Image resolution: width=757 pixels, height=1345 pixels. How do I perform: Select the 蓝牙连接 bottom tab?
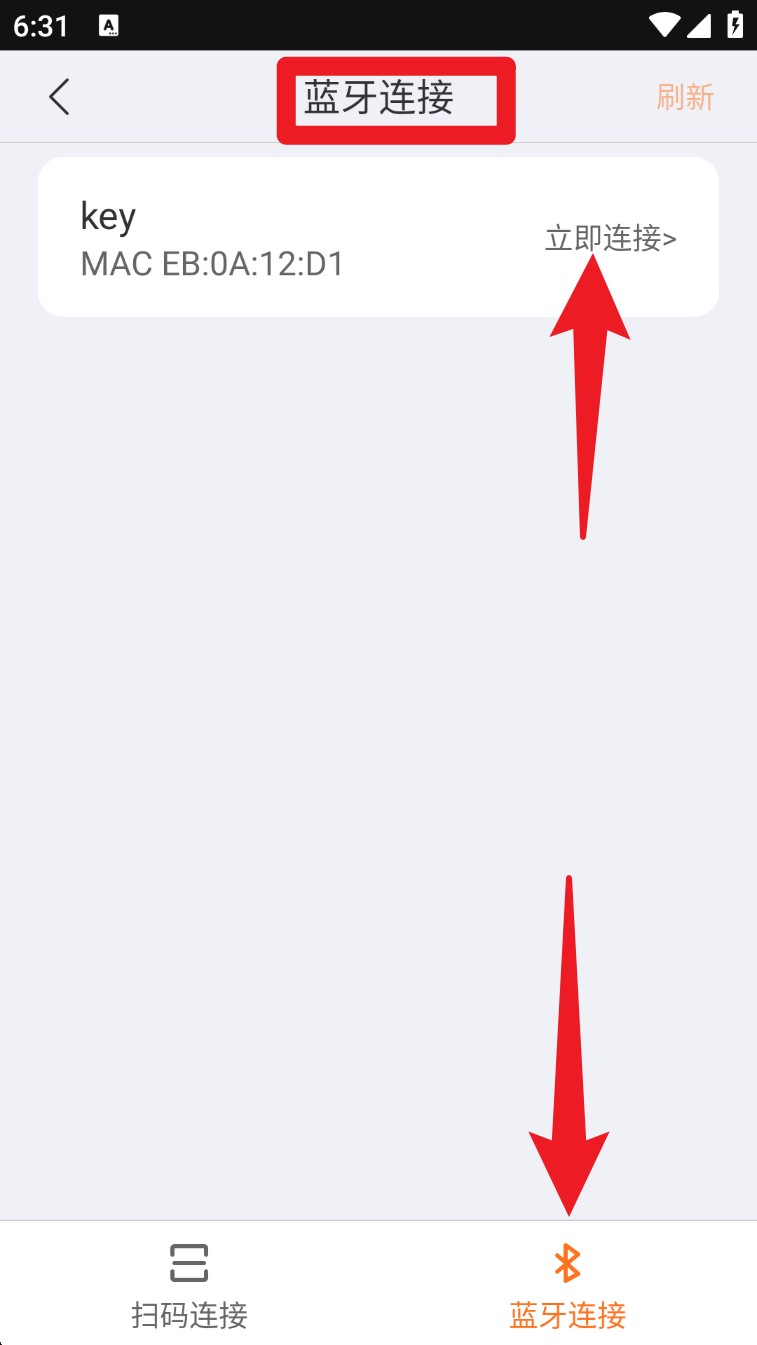click(x=567, y=1286)
